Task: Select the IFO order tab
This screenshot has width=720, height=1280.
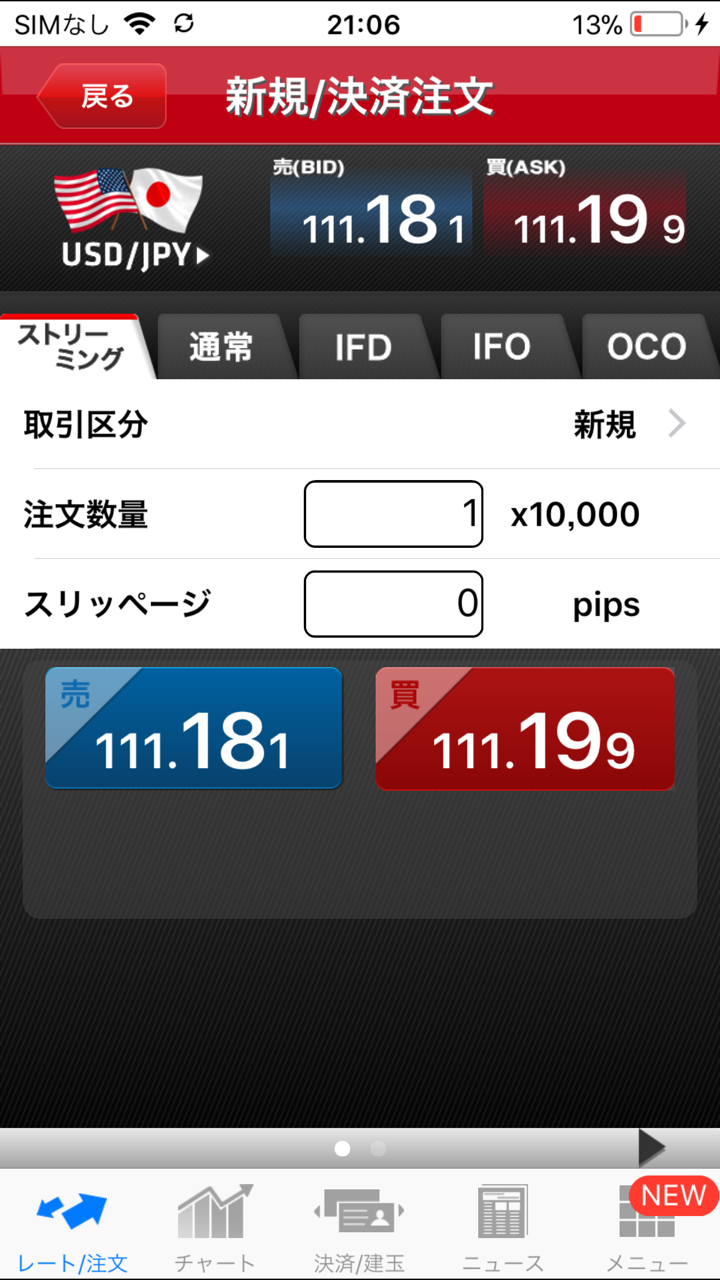Action: coord(502,347)
